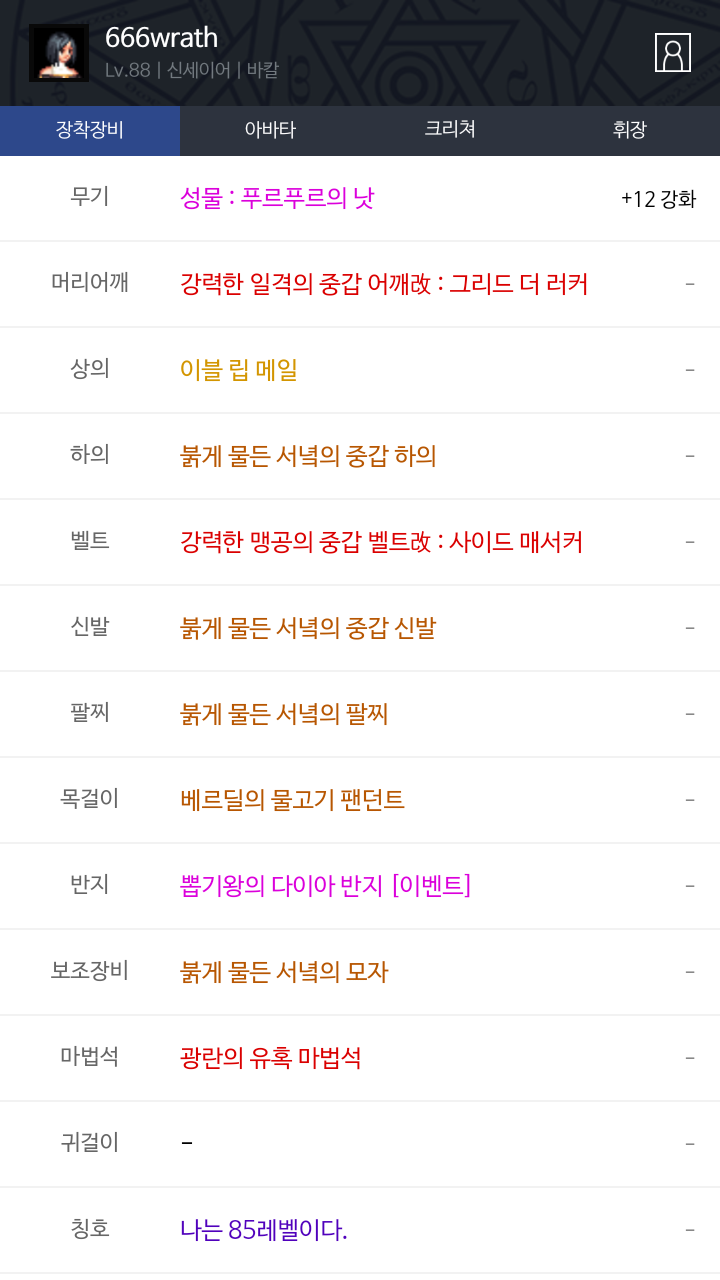This screenshot has height=1280, width=720.
Task: Open weapon item 성물 : 푸르푸르의 낫
Action: [277, 198]
